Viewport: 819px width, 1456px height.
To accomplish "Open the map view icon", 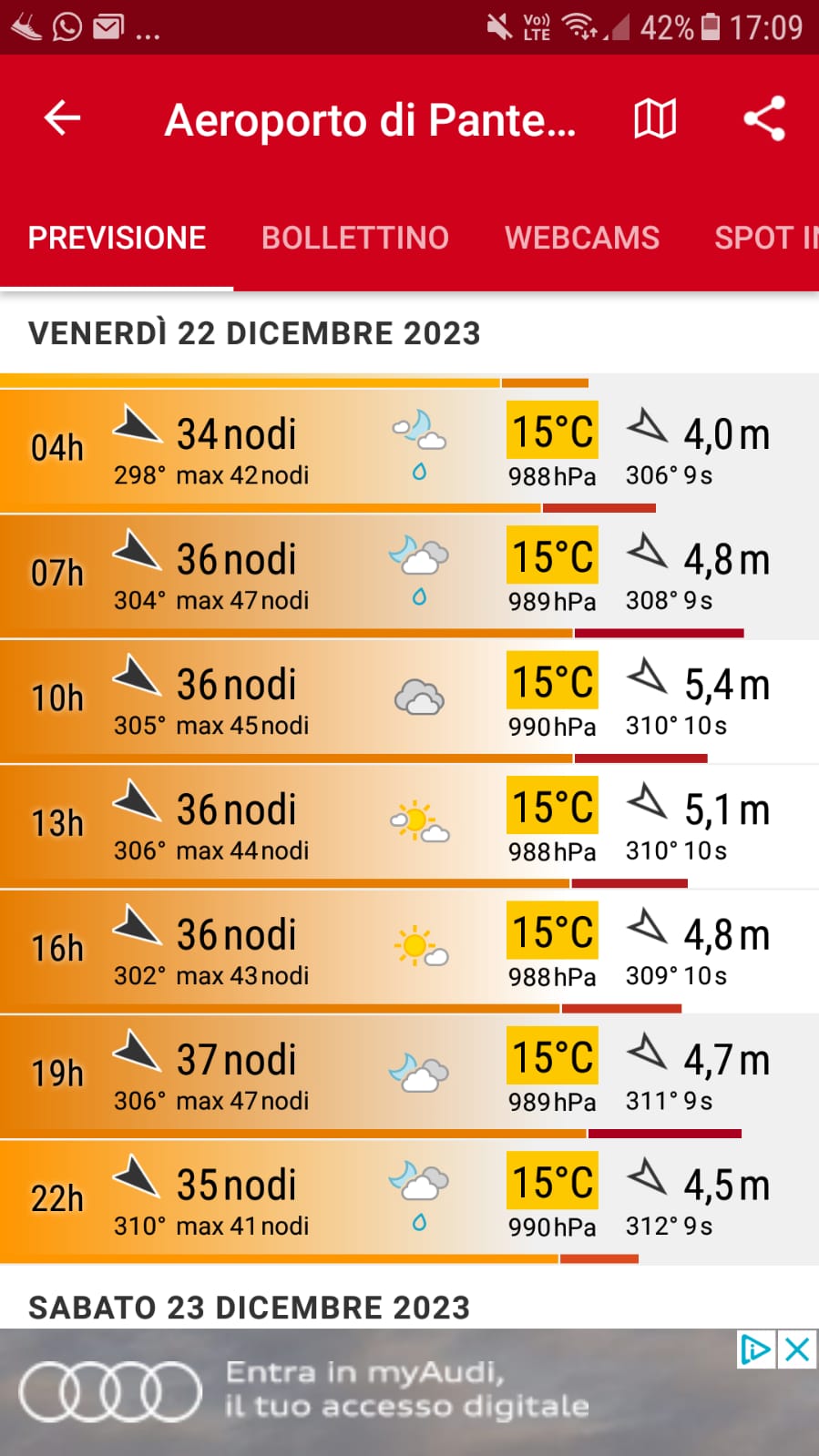I will 655,119.
